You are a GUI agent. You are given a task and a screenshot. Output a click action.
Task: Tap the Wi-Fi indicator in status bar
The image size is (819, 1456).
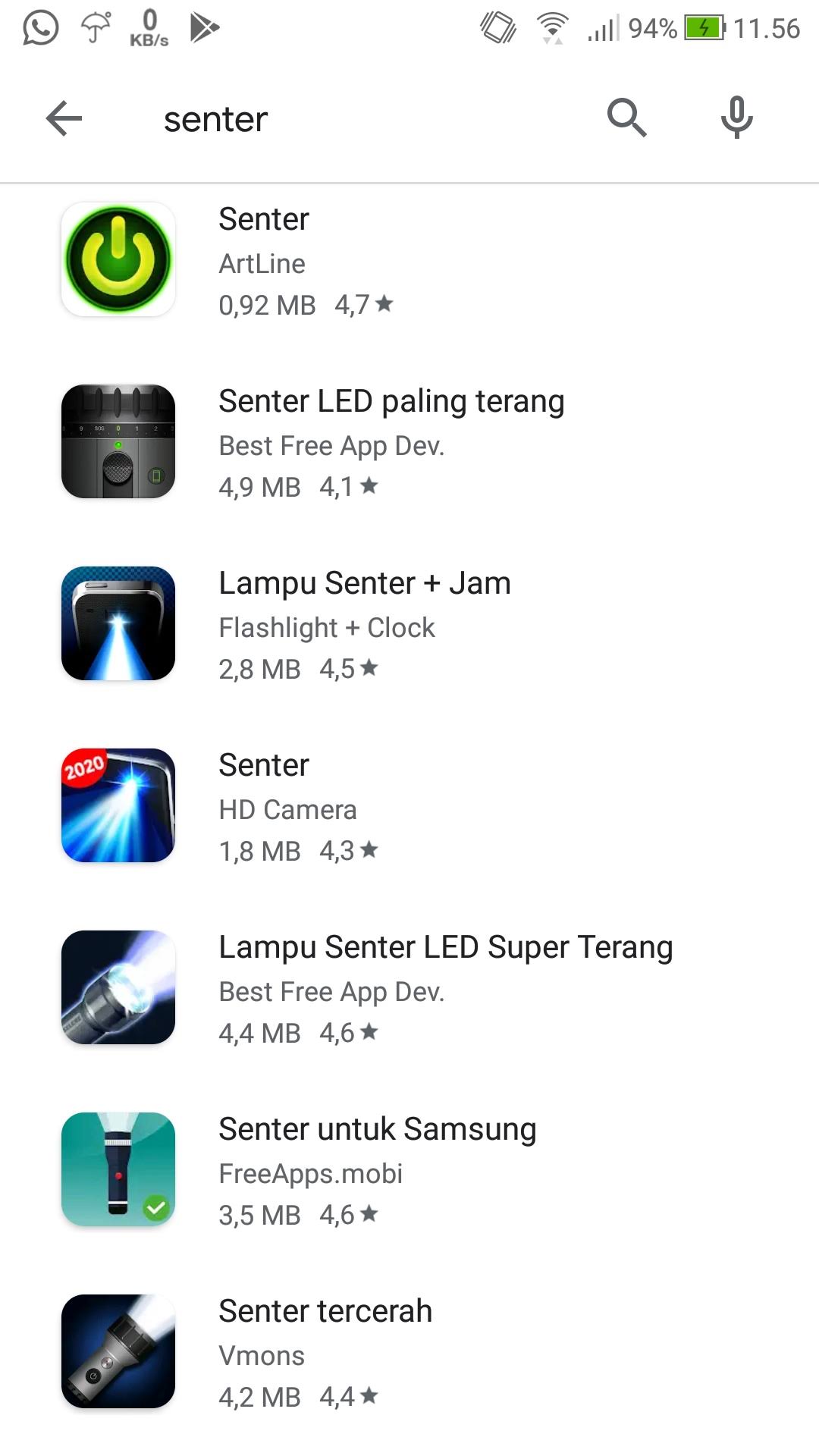coord(553,28)
